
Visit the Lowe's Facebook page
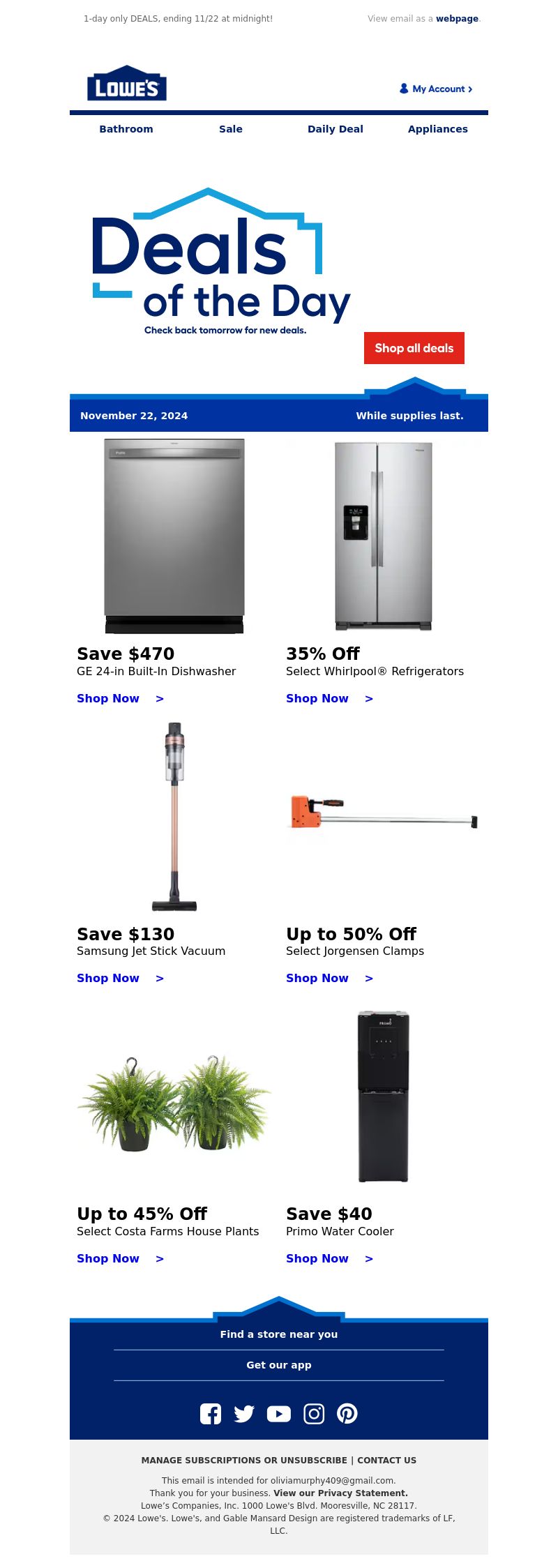pyautogui.click(x=211, y=1414)
